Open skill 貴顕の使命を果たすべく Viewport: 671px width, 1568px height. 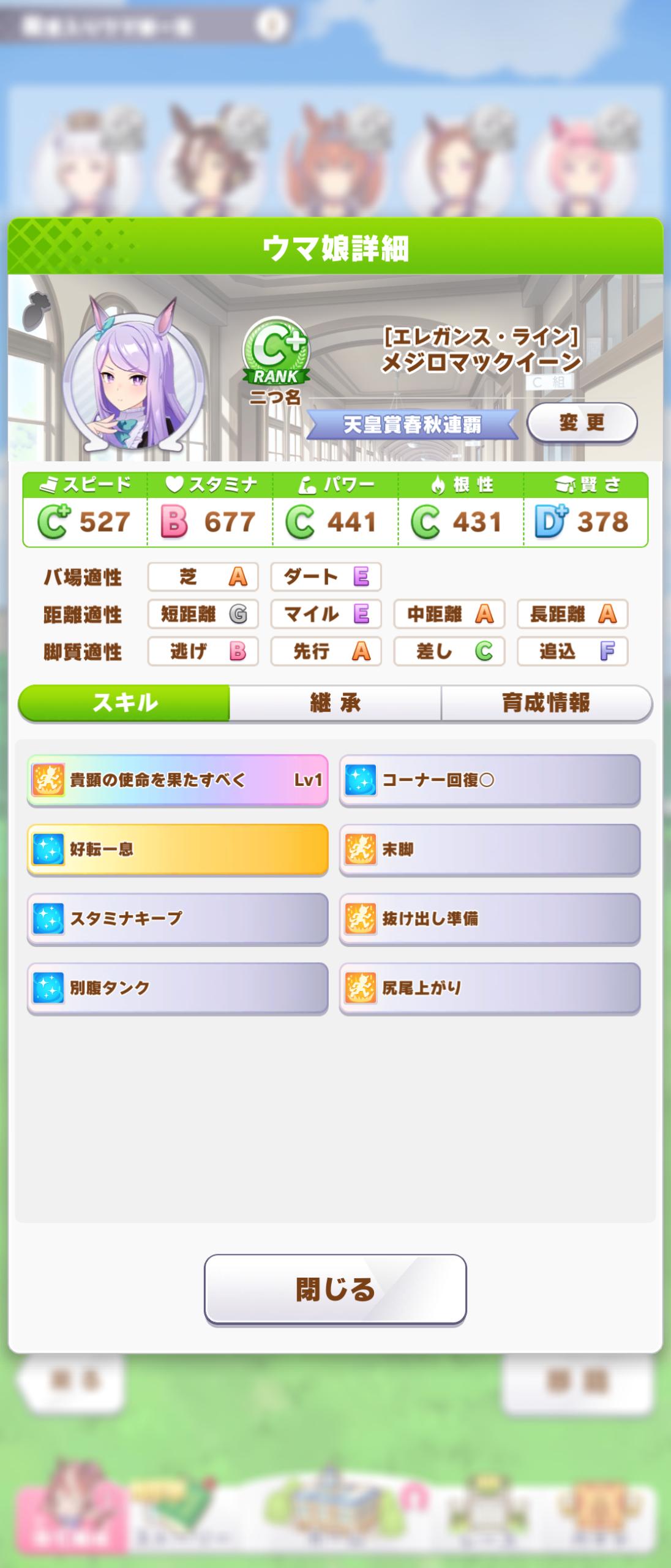point(178,780)
